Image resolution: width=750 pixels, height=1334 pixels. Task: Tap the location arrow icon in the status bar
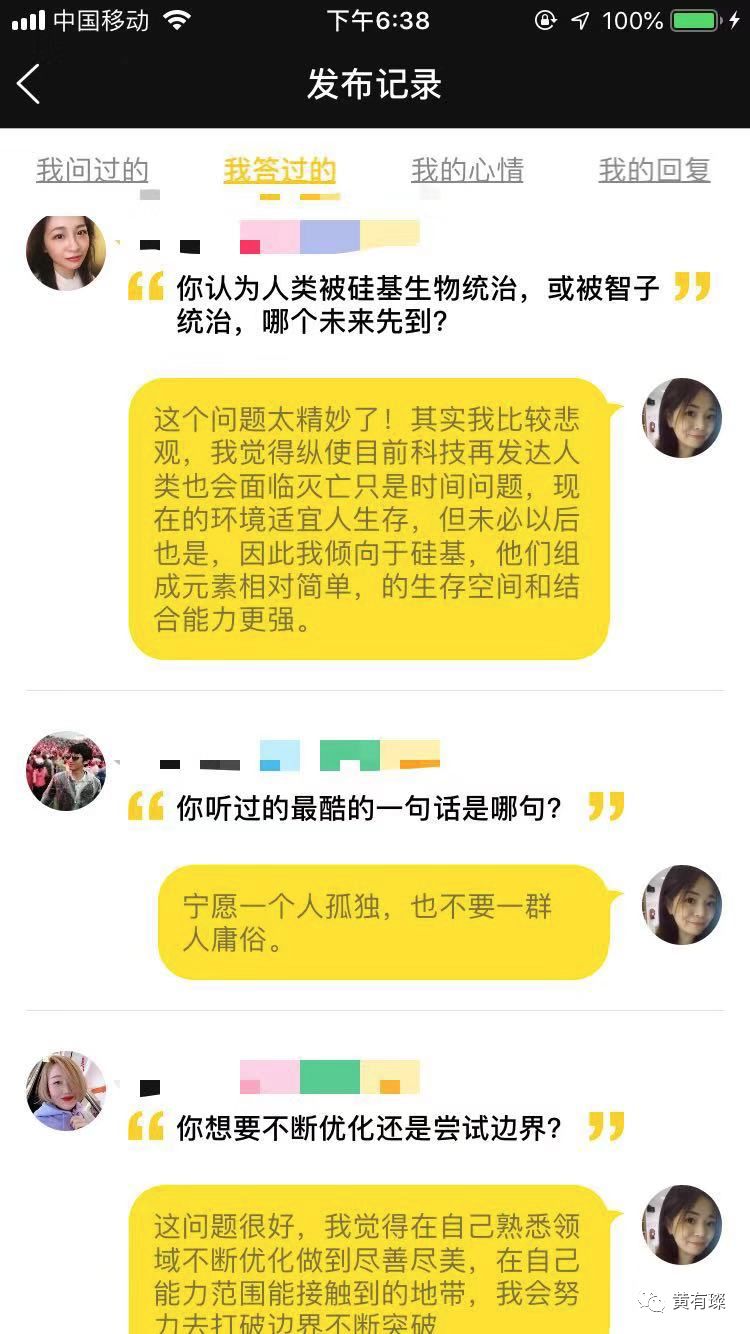[580, 17]
